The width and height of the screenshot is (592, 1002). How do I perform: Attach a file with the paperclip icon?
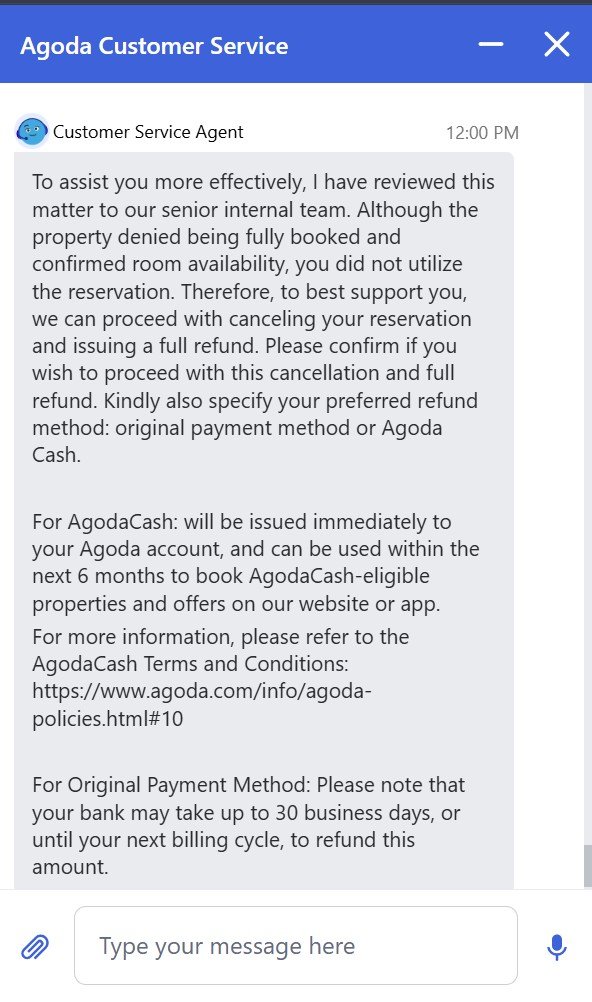pos(35,946)
